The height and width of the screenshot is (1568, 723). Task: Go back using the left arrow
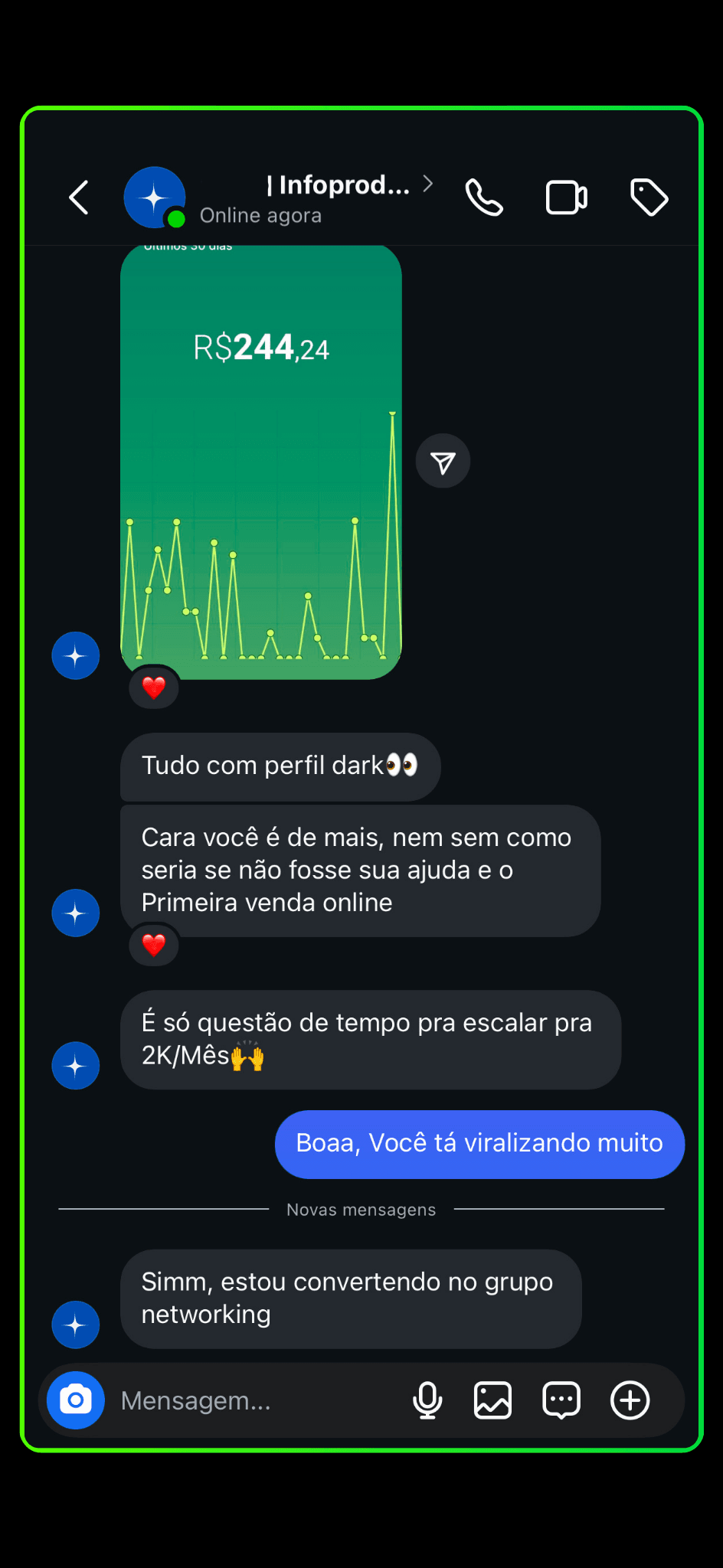point(78,197)
